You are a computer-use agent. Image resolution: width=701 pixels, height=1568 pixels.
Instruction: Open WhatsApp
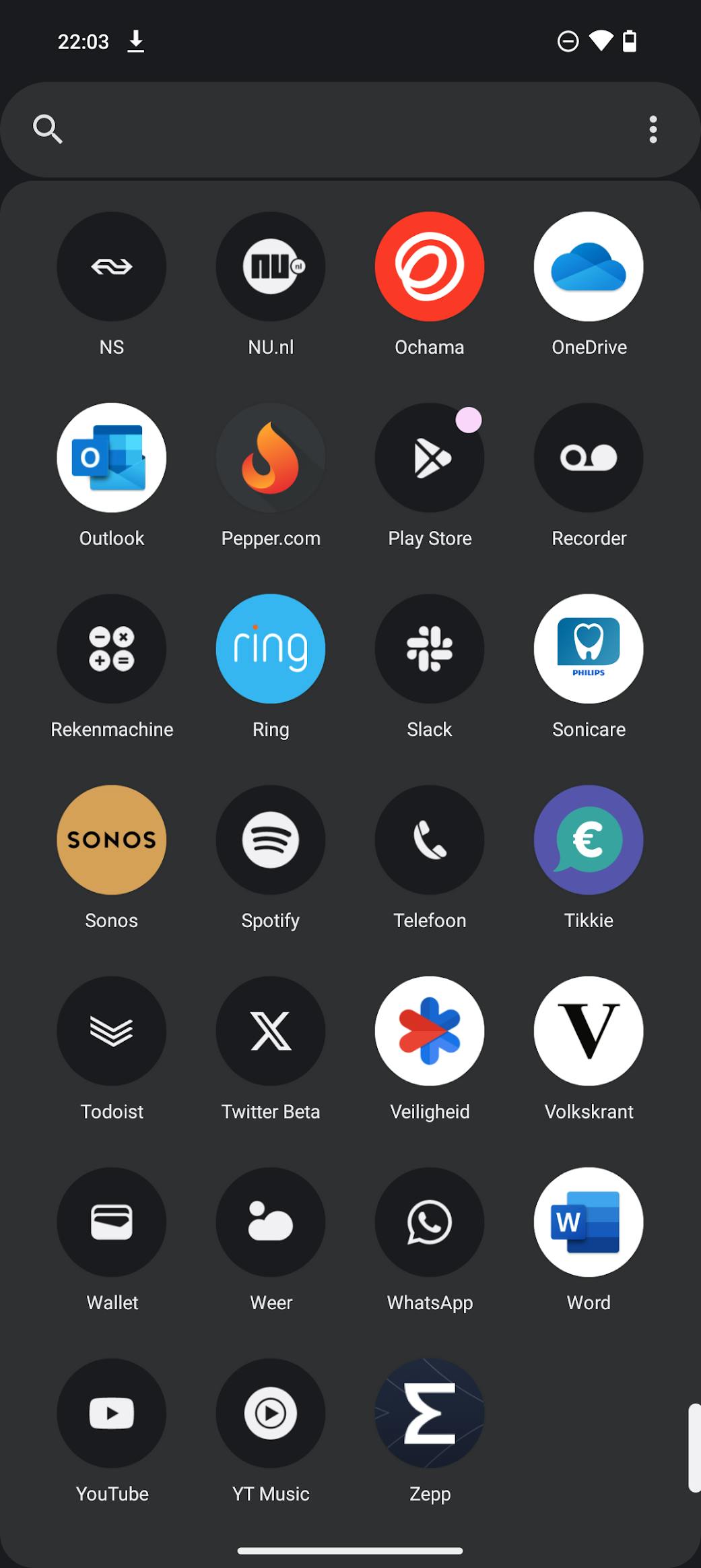430,1222
